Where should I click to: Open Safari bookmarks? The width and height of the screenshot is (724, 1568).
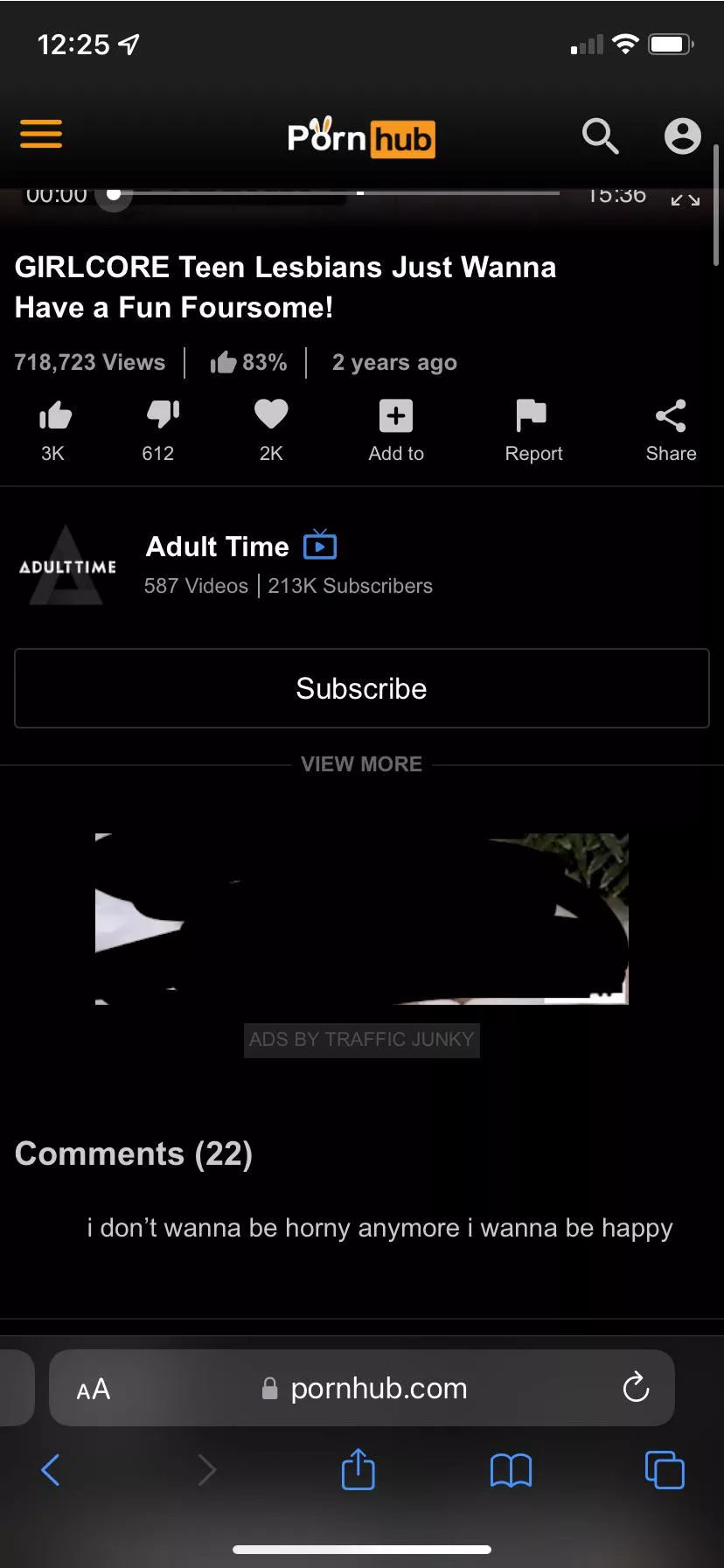pyautogui.click(x=511, y=1470)
